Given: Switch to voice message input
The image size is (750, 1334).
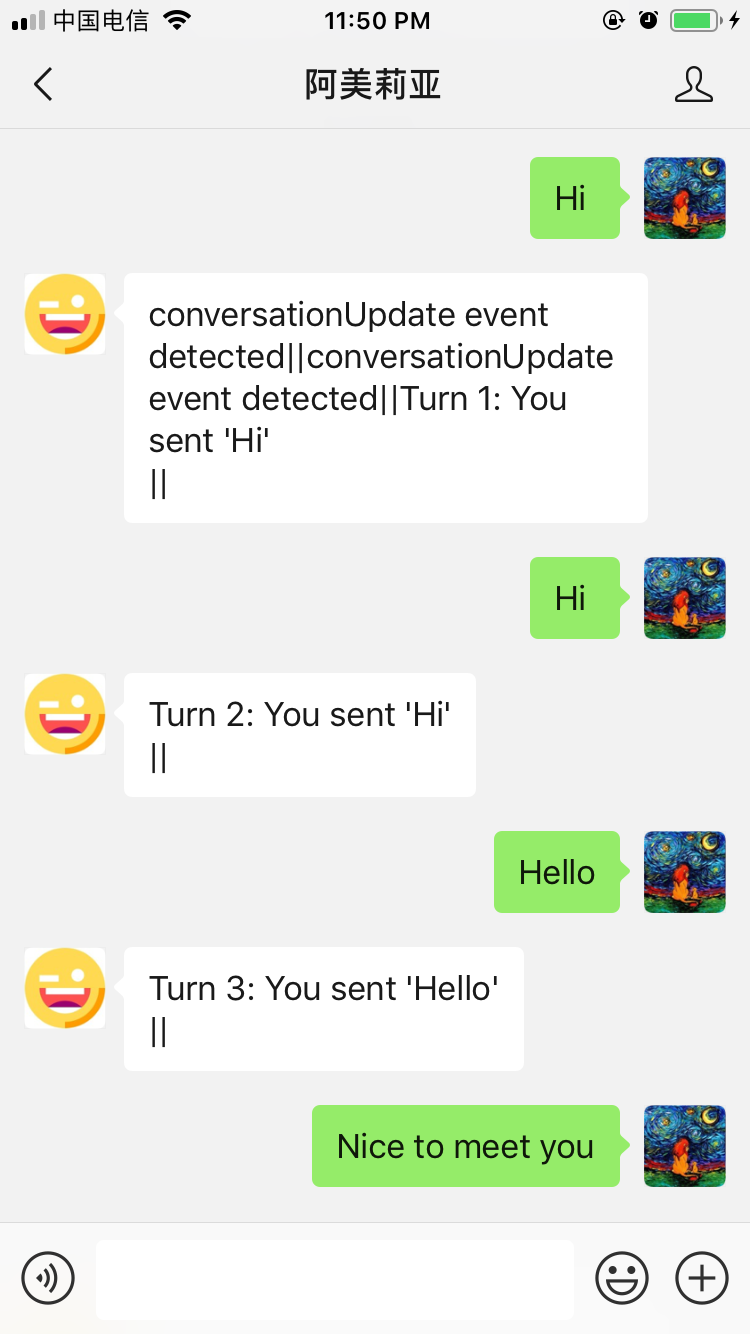Looking at the screenshot, I should click(x=48, y=1278).
